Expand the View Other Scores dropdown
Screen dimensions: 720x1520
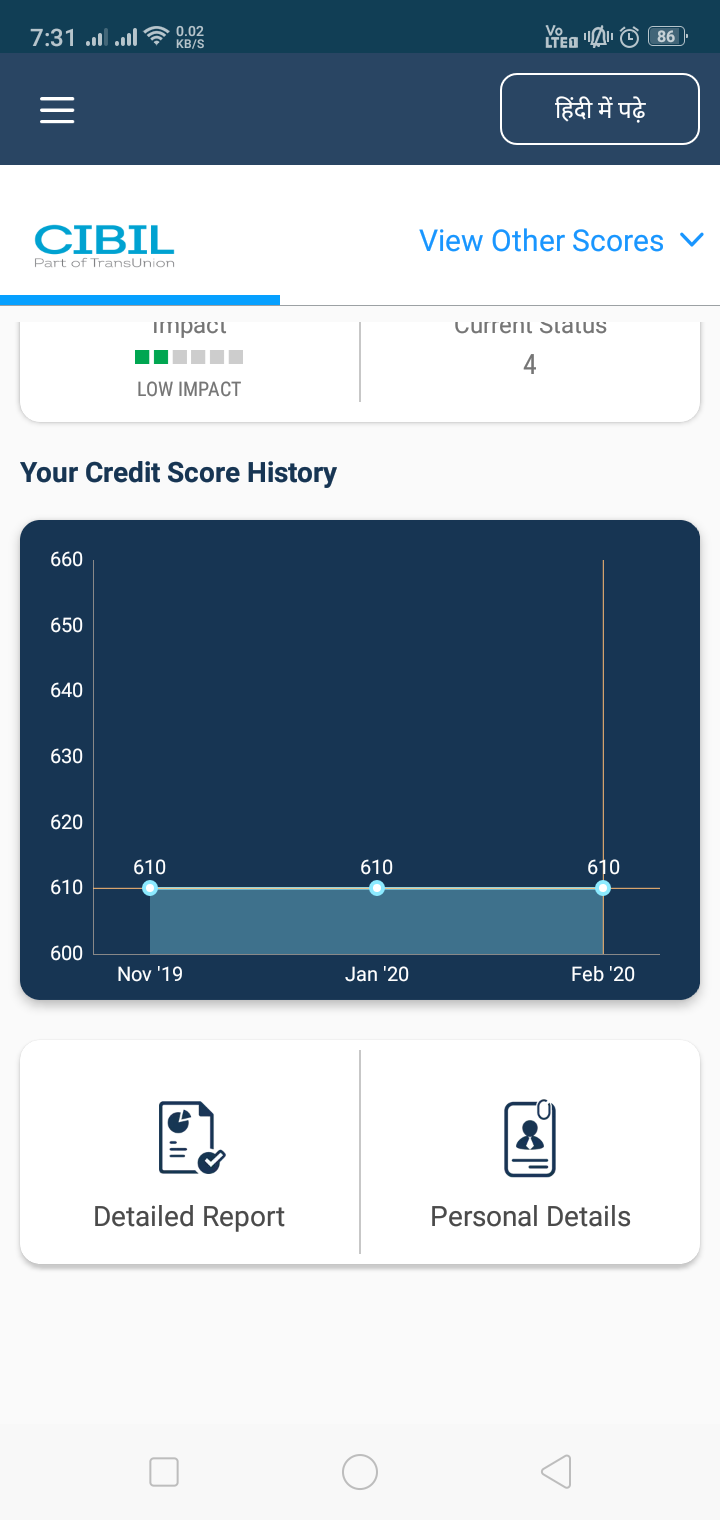pos(562,241)
